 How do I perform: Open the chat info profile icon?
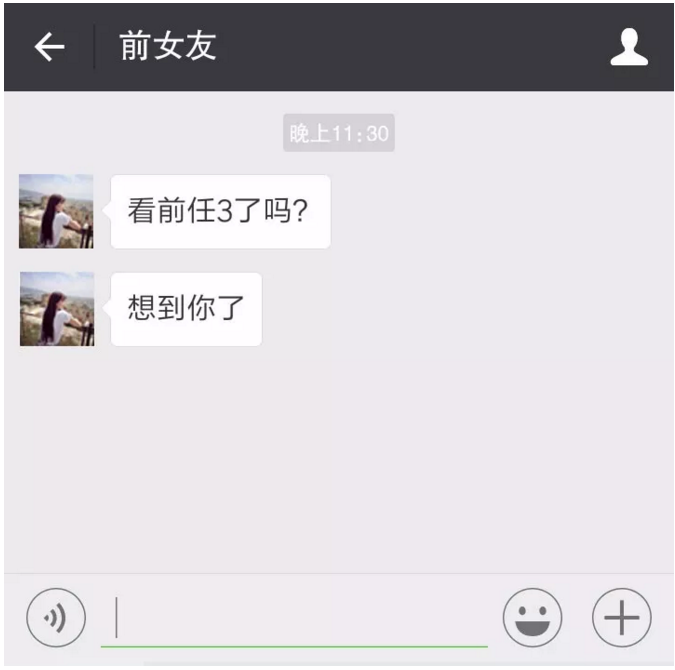[x=629, y=47]
